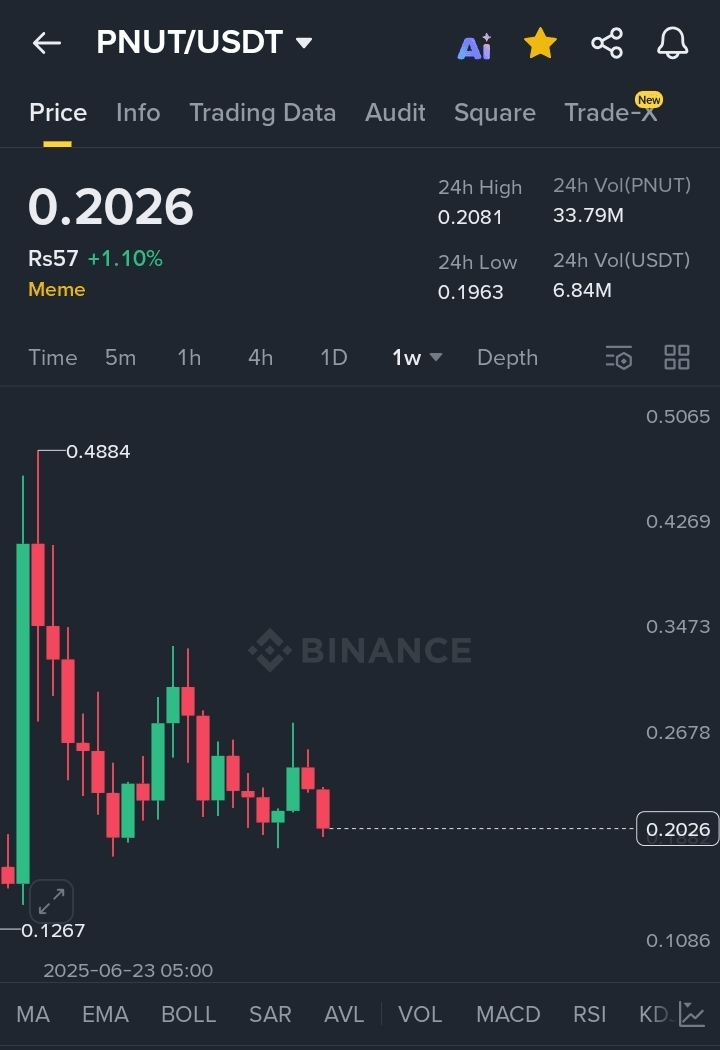The height and width of the screenshot is (1050, 720).
Task: Open the PNUT/USDT pair dropdown
Action: (304, 43)
